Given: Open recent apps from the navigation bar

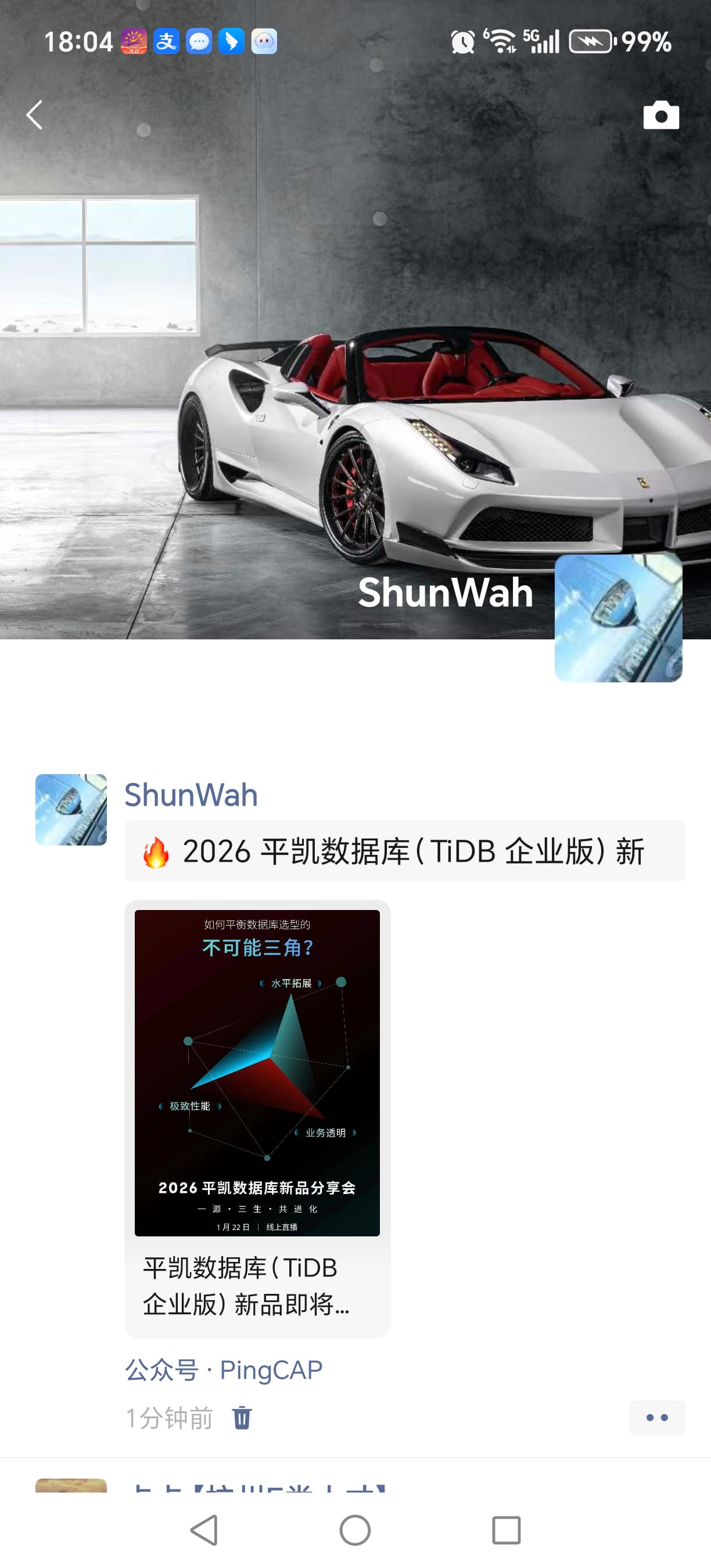Looking at the screenshot, I should coord(506,1530).
